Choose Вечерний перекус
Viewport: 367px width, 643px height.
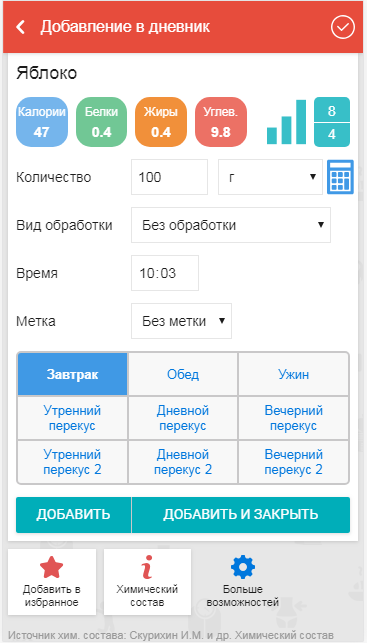pos(294,418)
